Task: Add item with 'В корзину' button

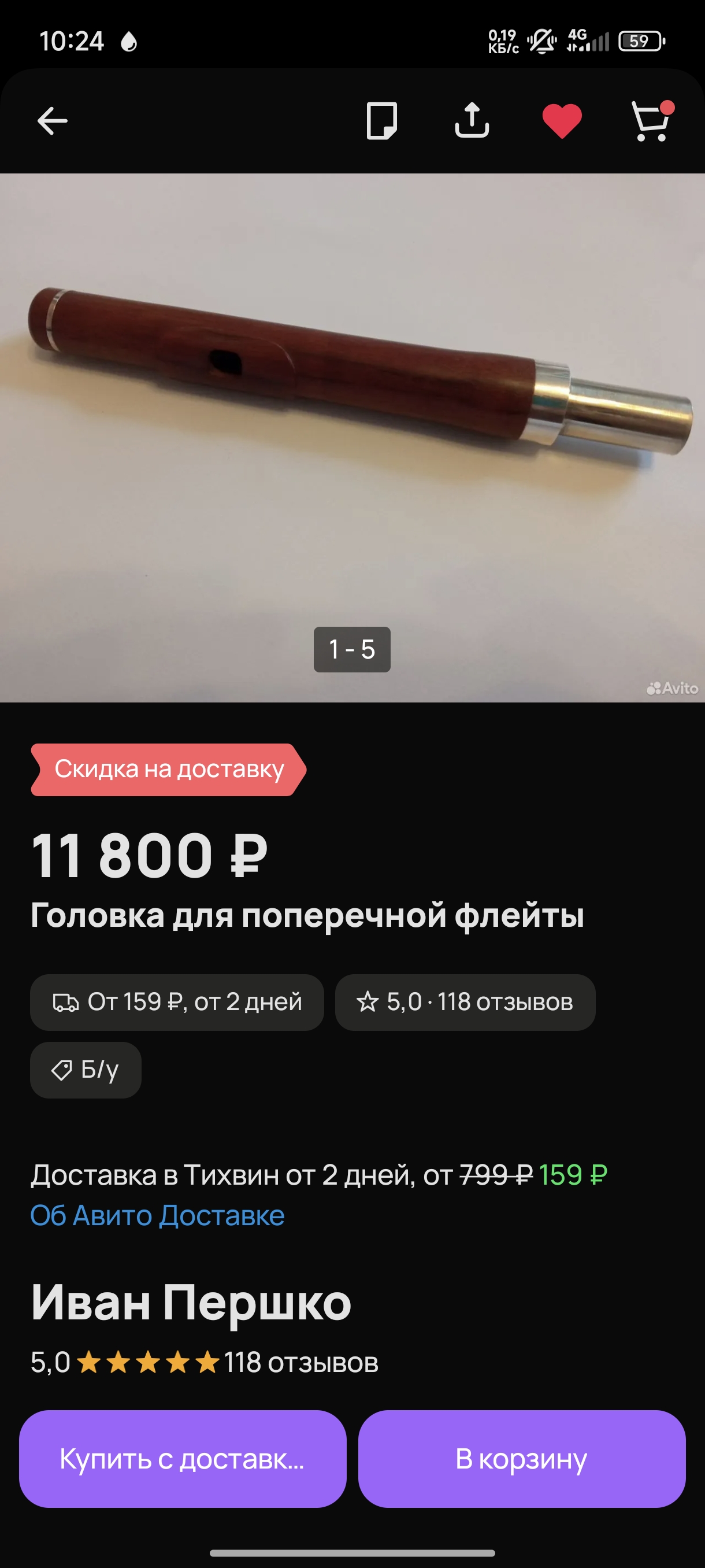Action: (x=521, y=1458)
